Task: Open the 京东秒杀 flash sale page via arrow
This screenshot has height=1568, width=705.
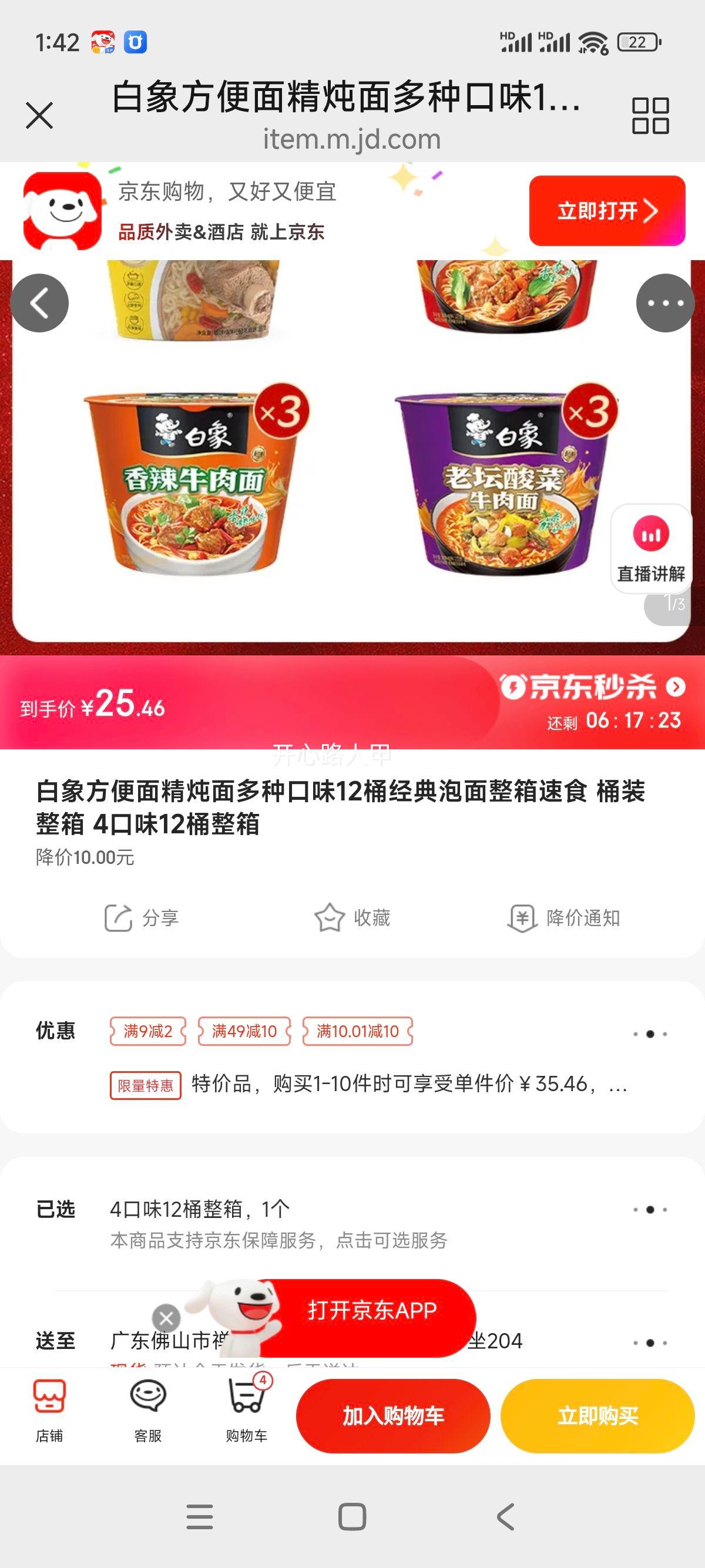Action: (x=675, y=685)
